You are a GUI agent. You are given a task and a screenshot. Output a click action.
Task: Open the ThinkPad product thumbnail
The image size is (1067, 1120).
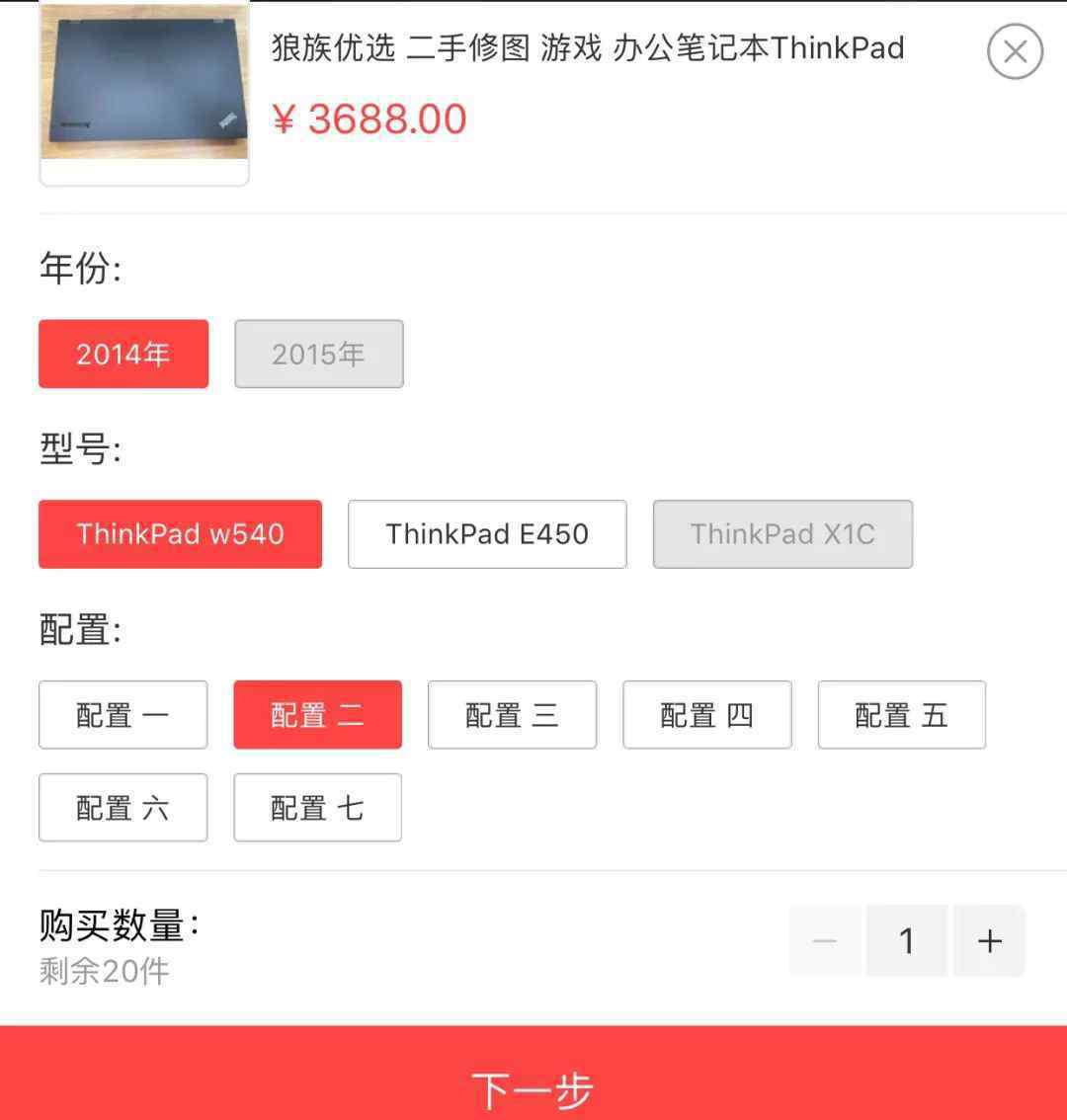tap(144, 84)
